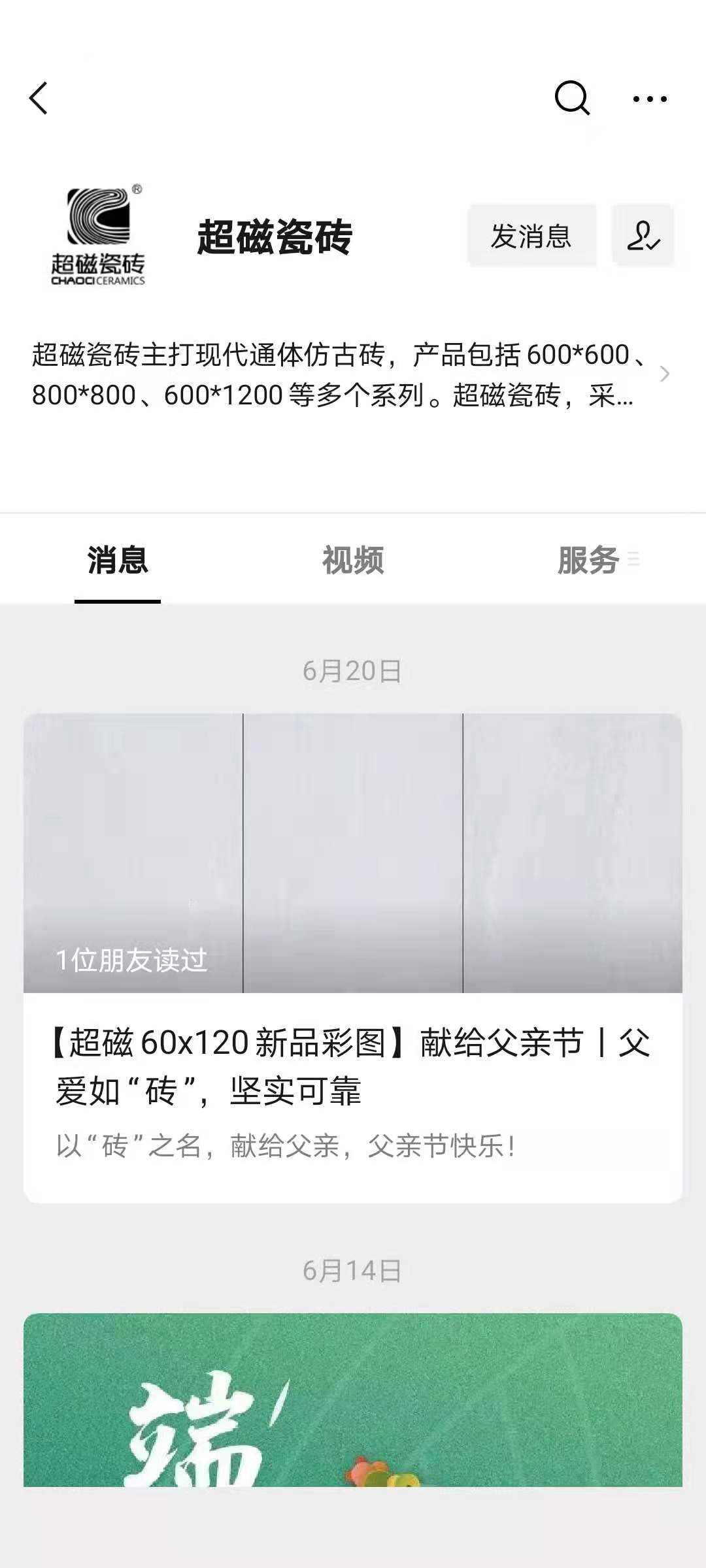Tap the 超磁瓷砖 account avatar
706x1568 pixels.
[98, 236]
